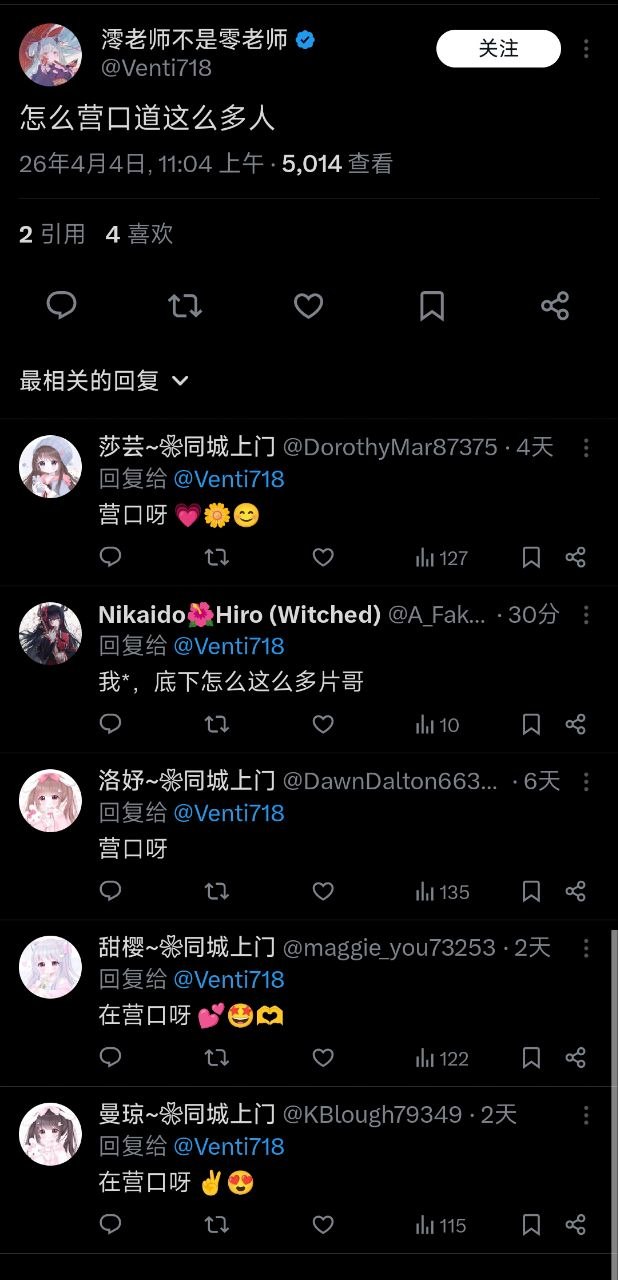Open 洛妤's profile avatar
618x1280 pixels.
tap(50, 800)
